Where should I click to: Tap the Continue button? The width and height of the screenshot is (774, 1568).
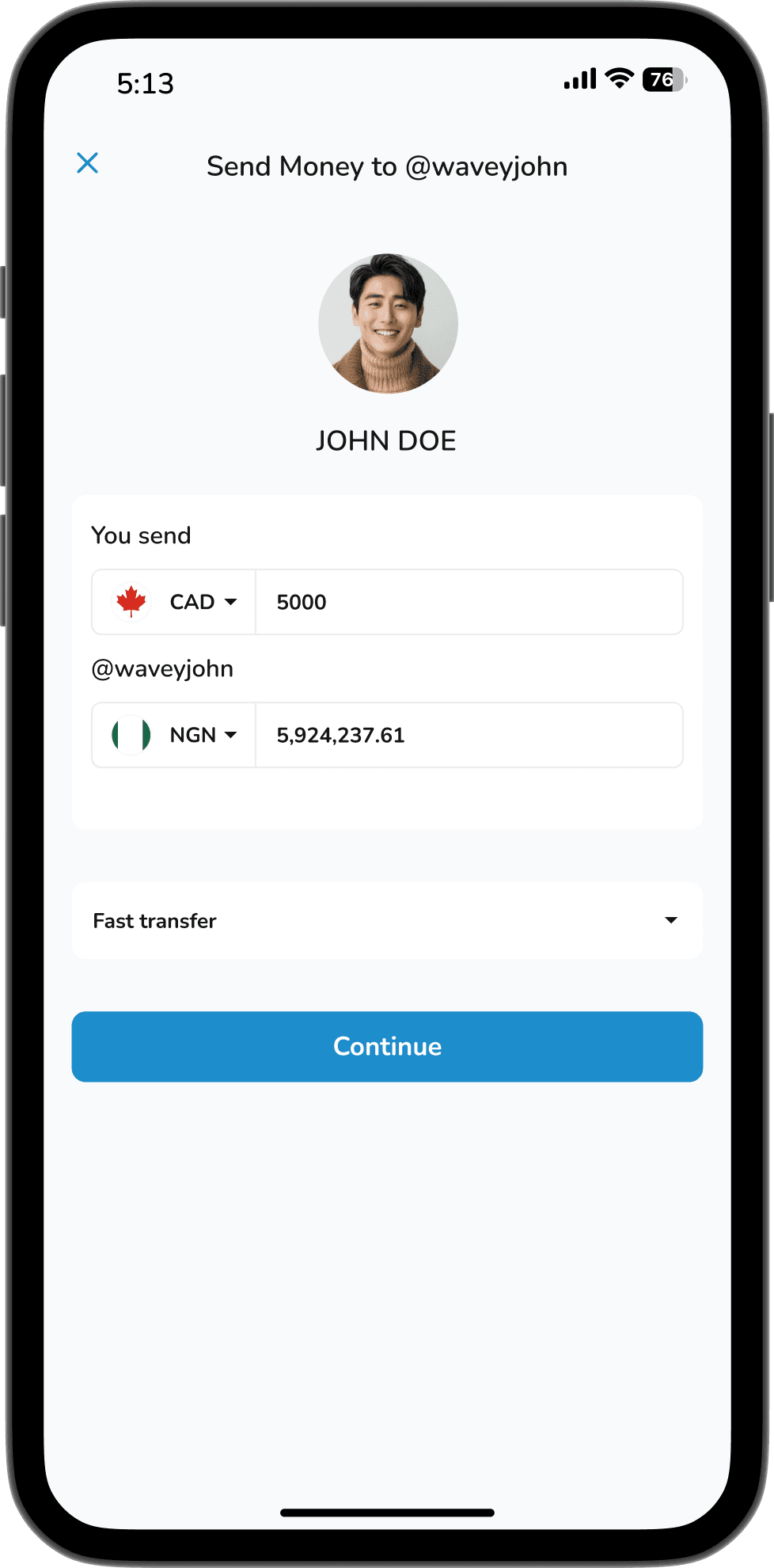[x=387, y=1046]
